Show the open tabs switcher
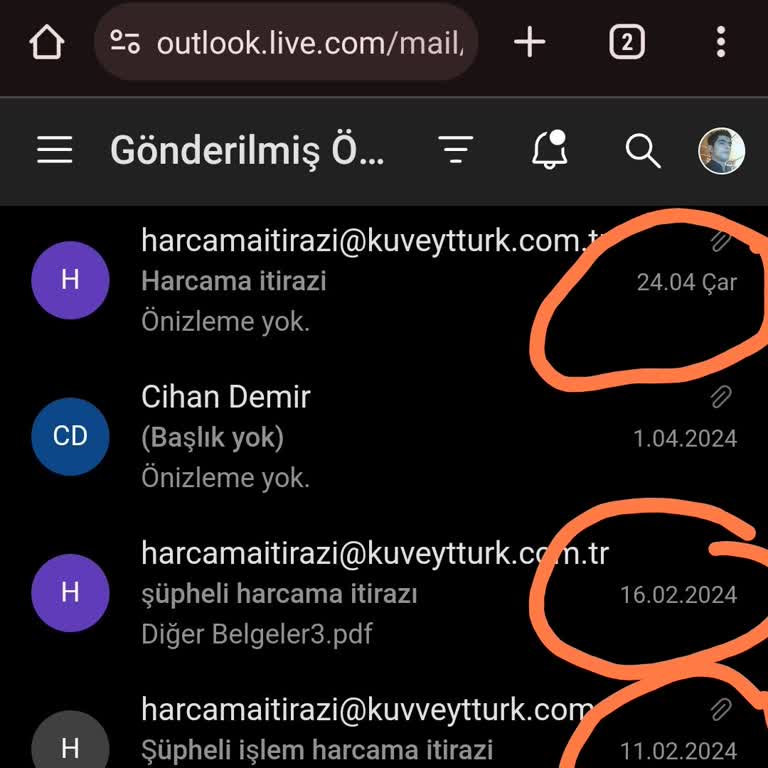768x768 pixels. coord(627,43)
